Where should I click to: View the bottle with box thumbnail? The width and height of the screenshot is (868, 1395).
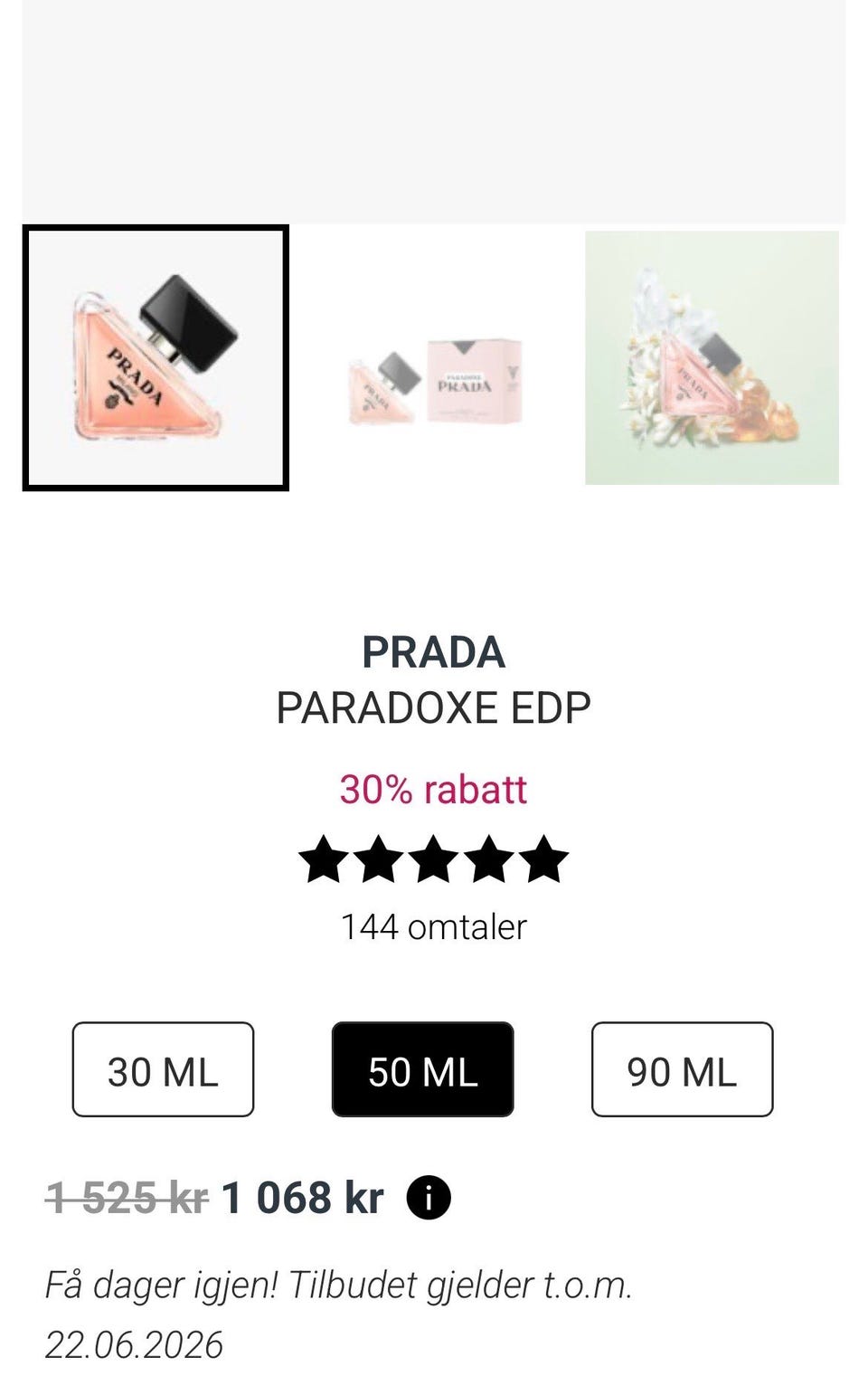coord(434,357)
